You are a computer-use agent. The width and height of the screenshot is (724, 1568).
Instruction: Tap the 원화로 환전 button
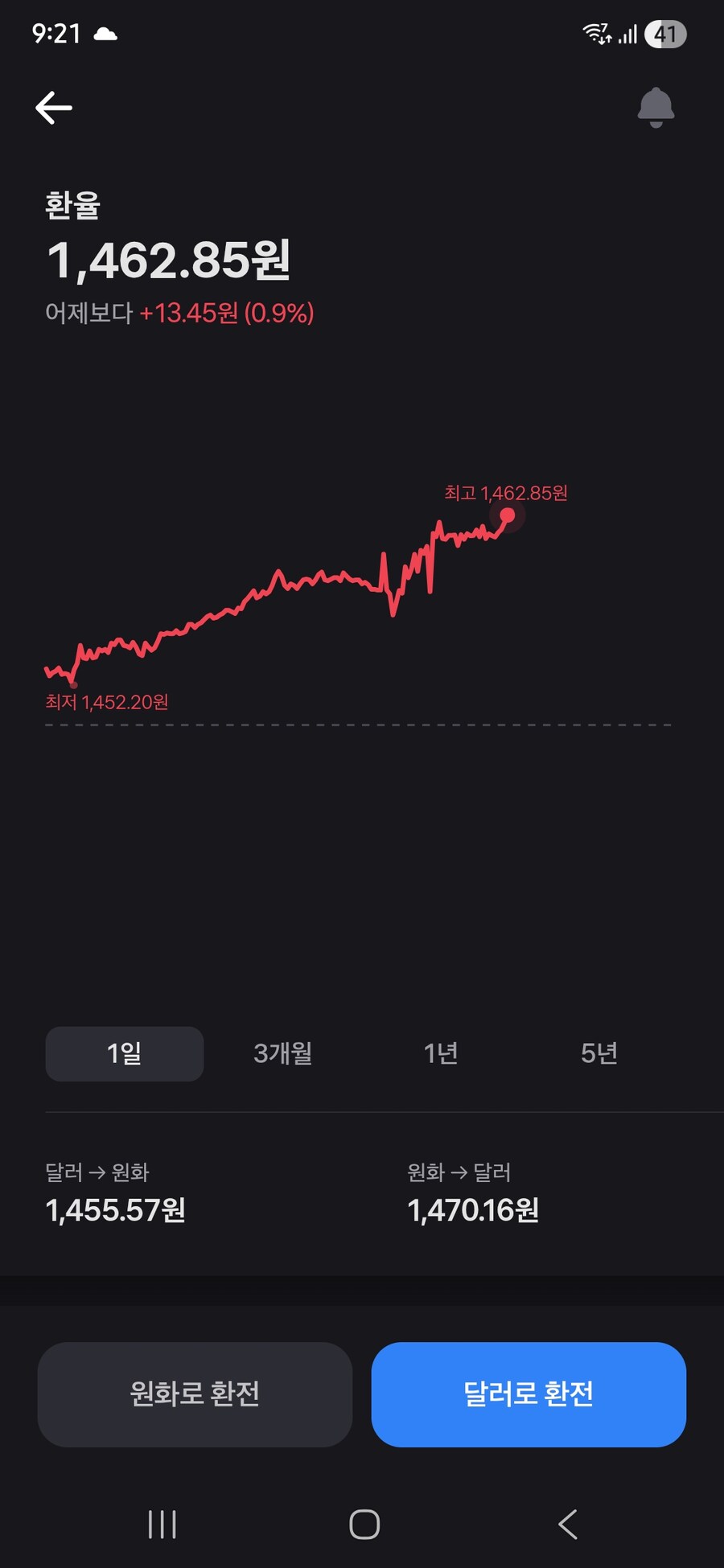[195, 1394]
